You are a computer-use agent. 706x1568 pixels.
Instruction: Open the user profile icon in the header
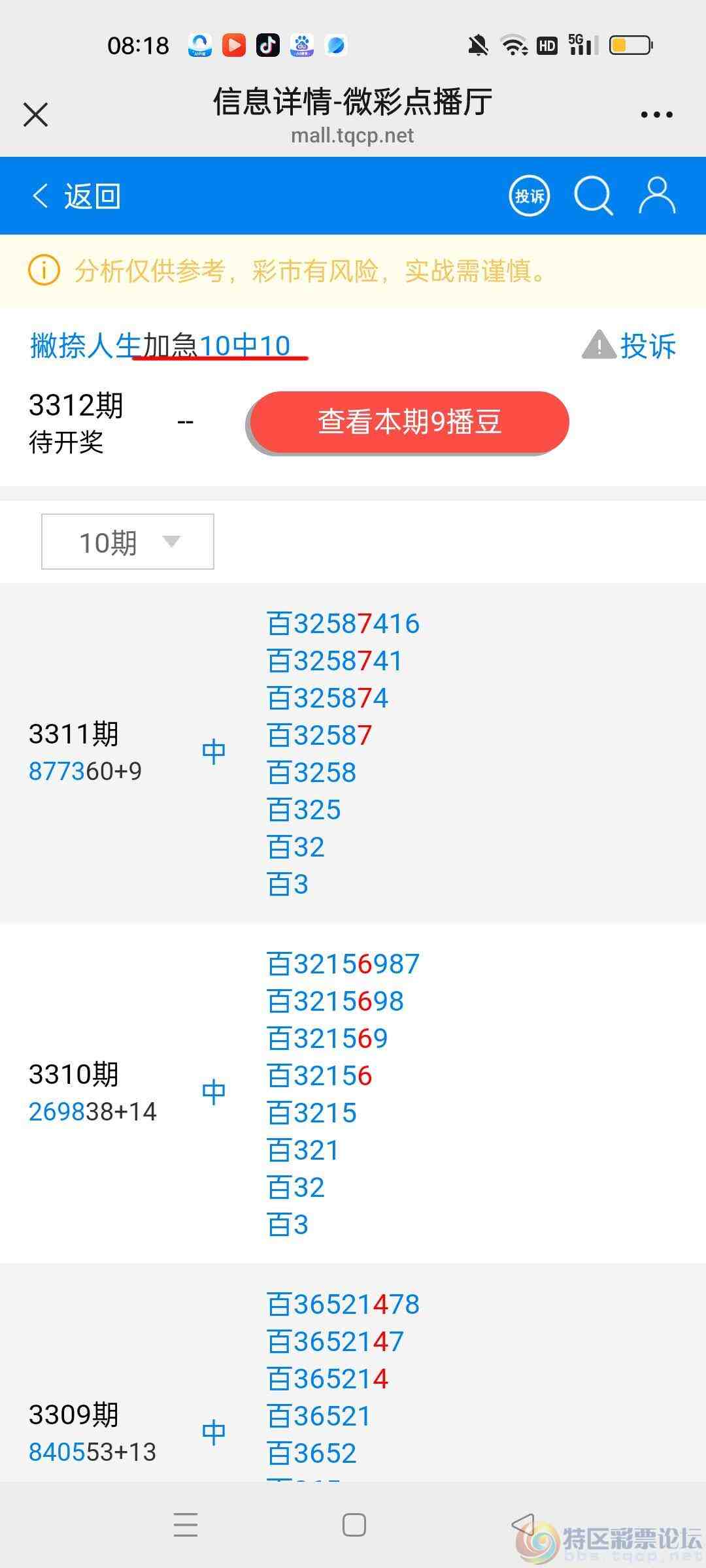click(658, 195)
